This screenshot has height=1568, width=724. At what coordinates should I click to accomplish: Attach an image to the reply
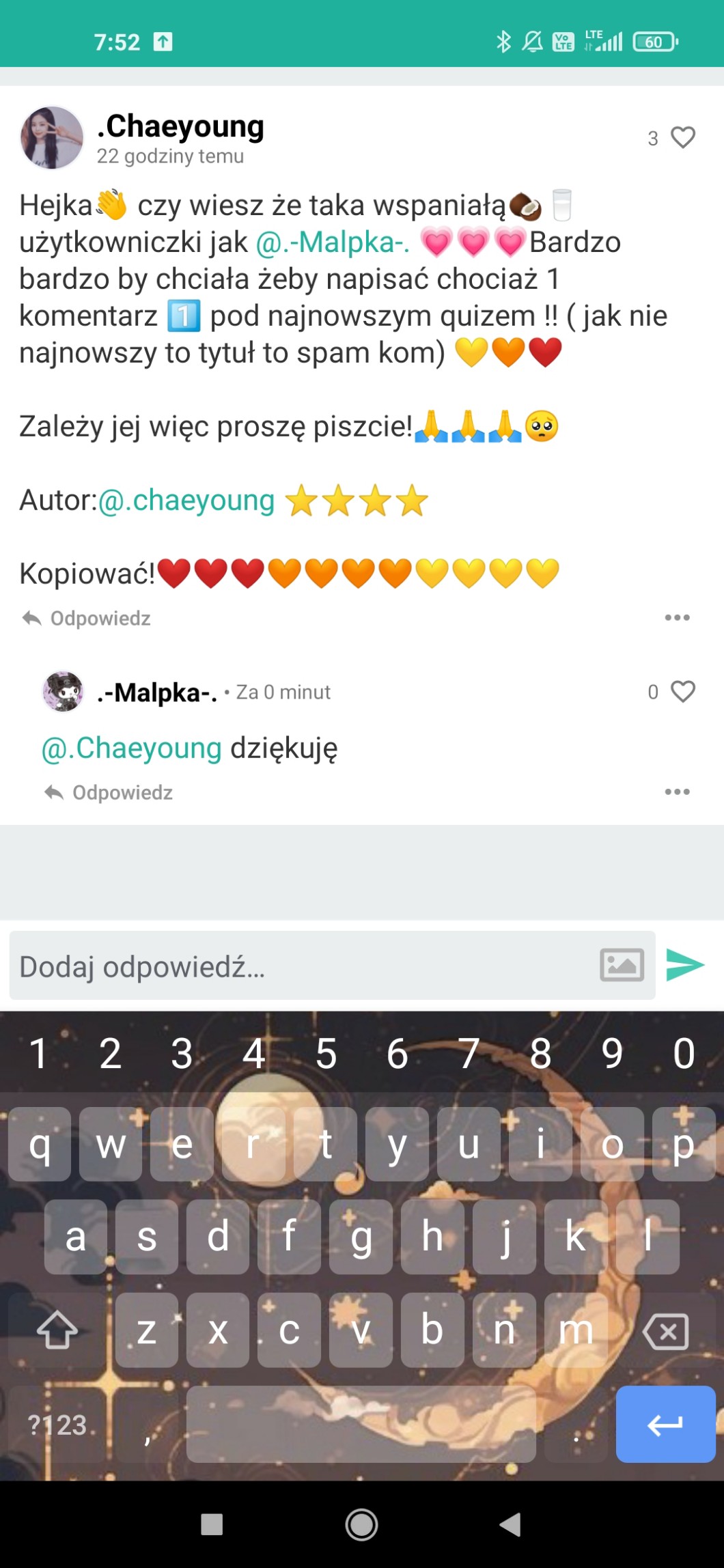click(622, 965)
